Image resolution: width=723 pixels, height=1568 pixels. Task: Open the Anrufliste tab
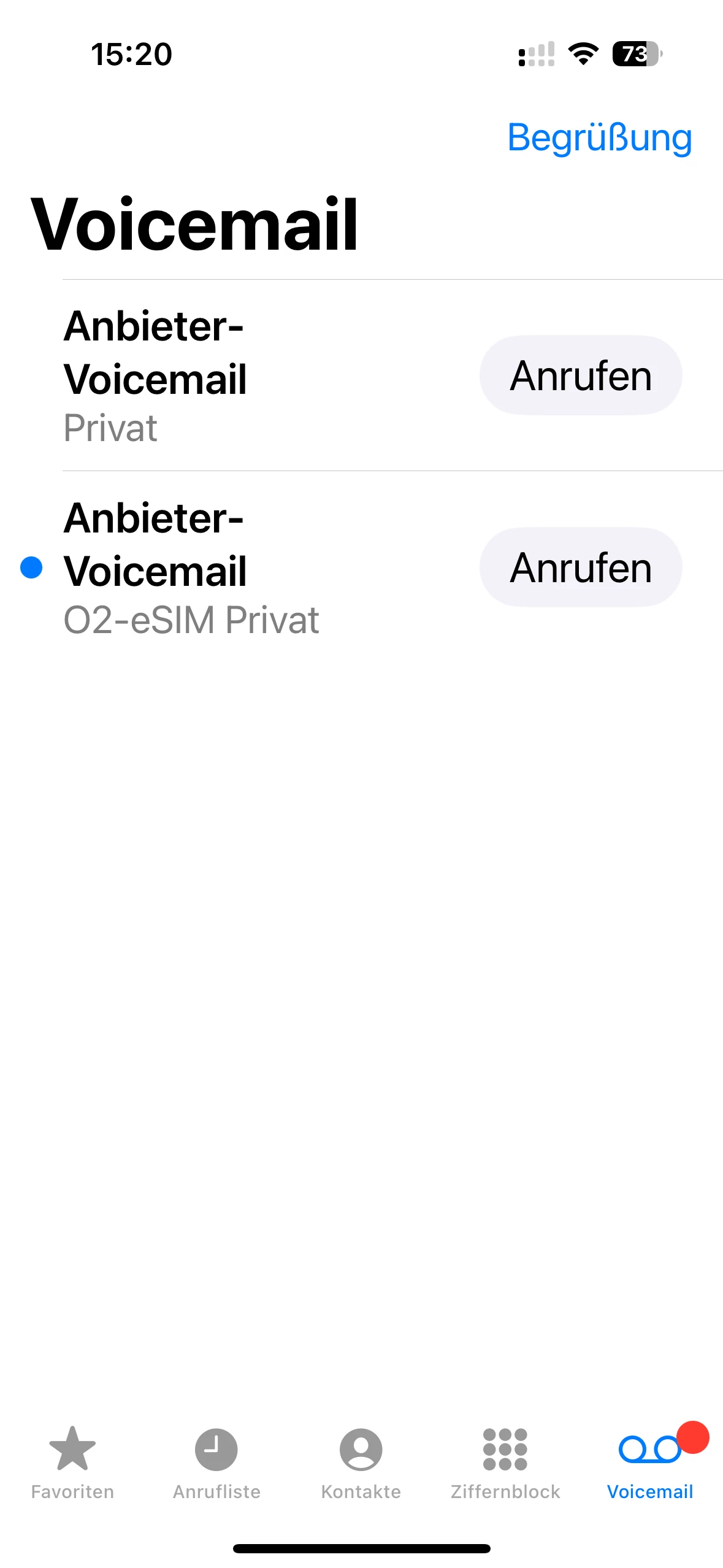tap(216, 1461)
